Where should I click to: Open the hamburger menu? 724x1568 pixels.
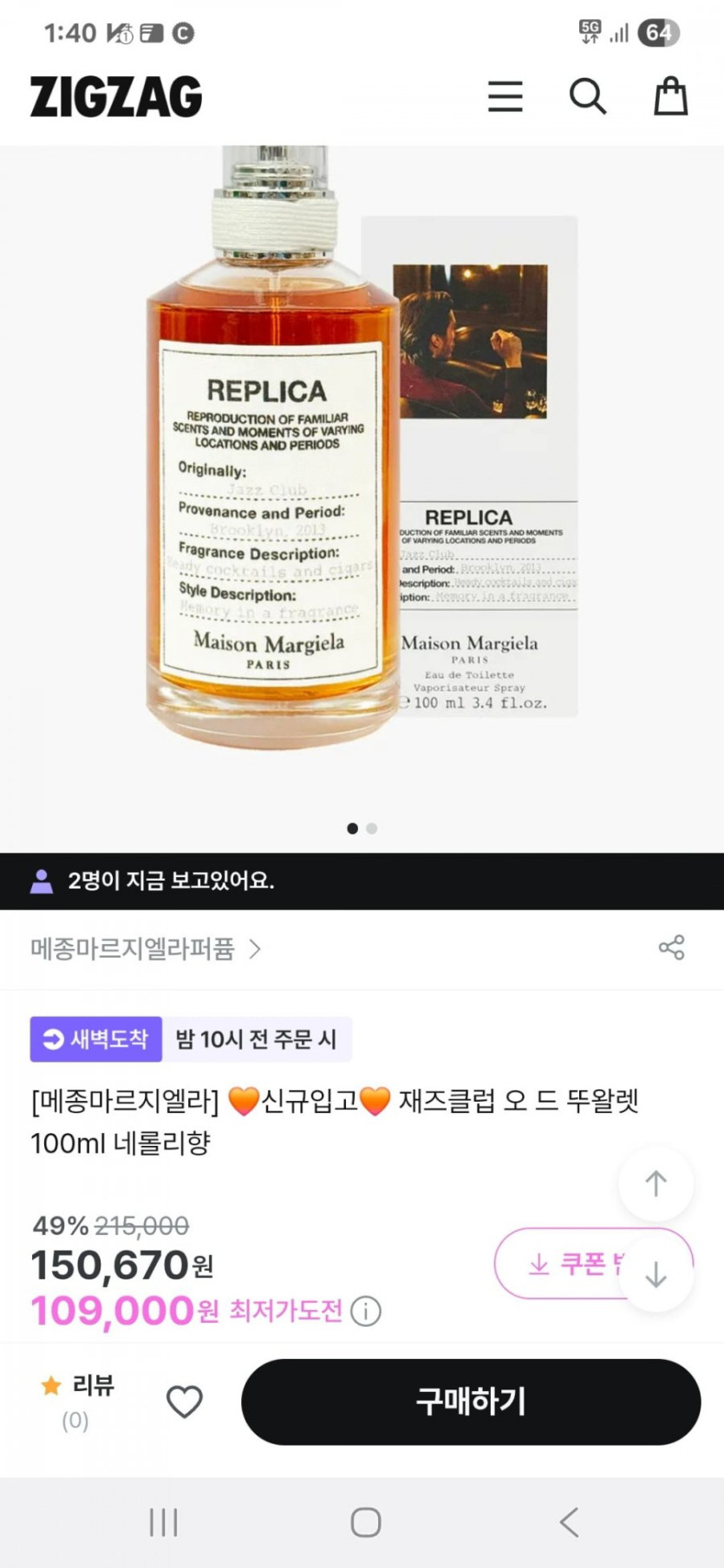(x=505, y=96)
